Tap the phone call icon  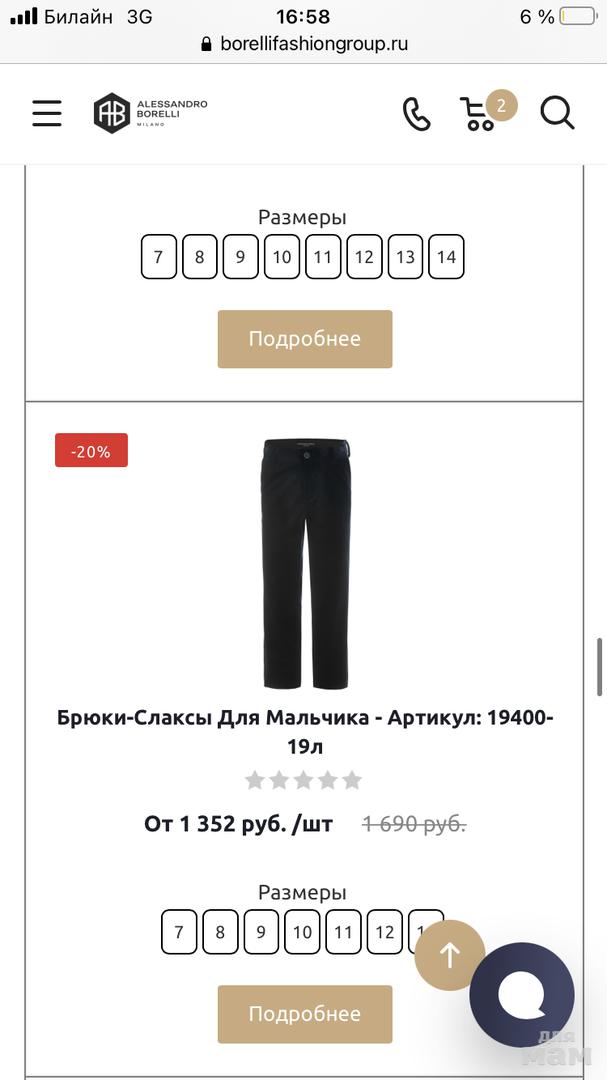tap(416, 113)
